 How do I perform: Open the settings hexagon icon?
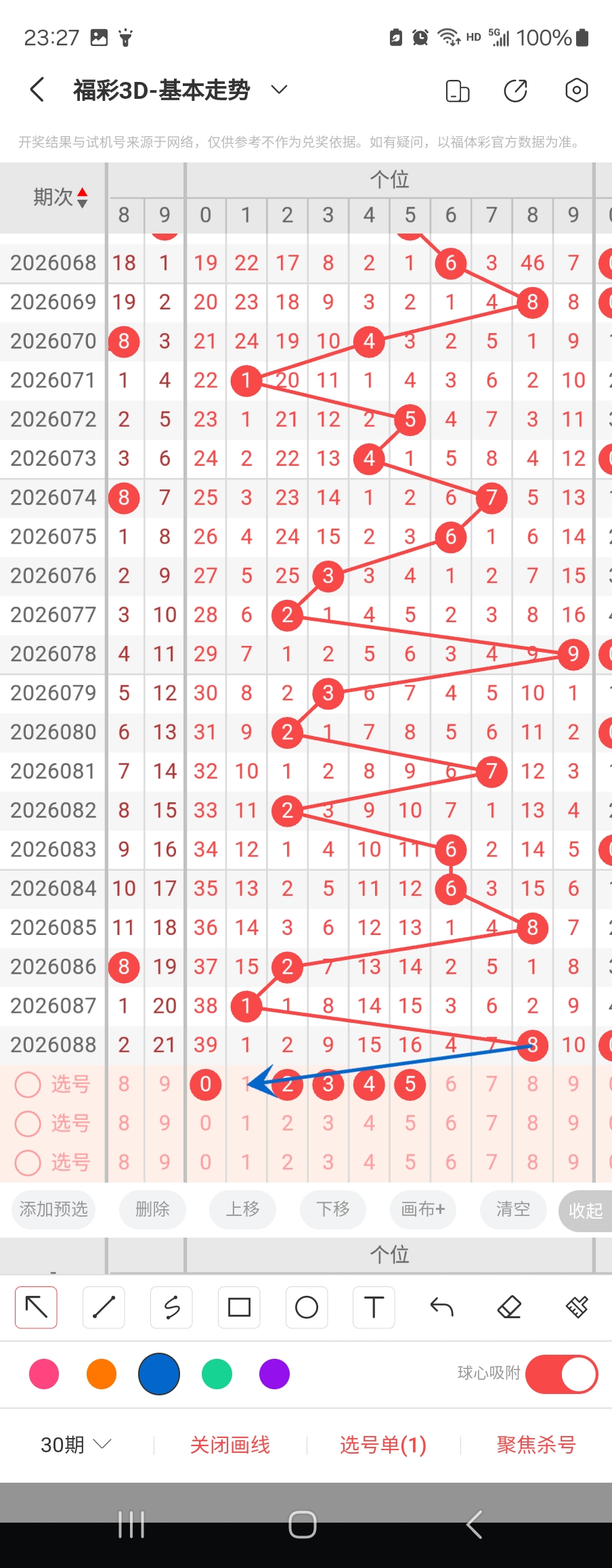(x=576, y=90)
